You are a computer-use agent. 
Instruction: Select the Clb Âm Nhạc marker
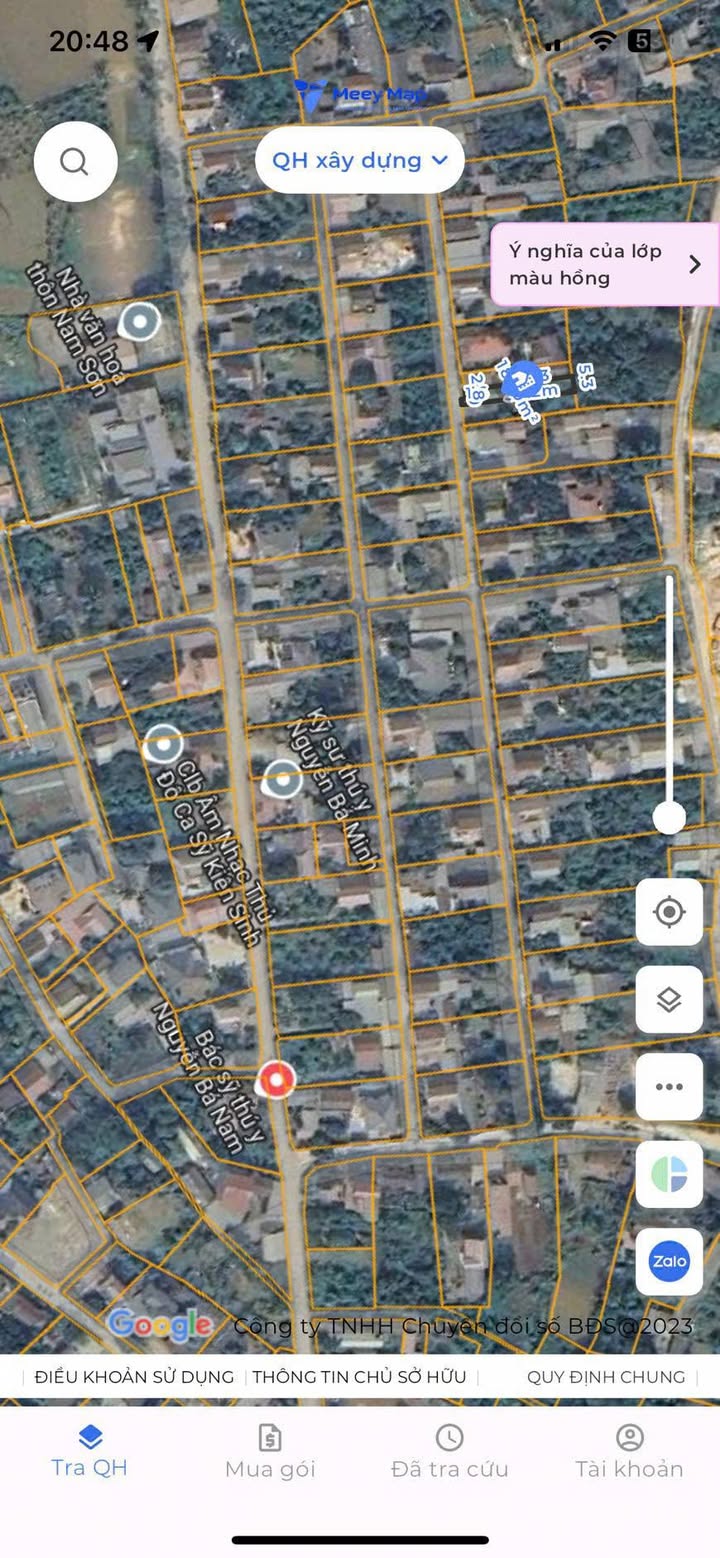pos(163,744)
